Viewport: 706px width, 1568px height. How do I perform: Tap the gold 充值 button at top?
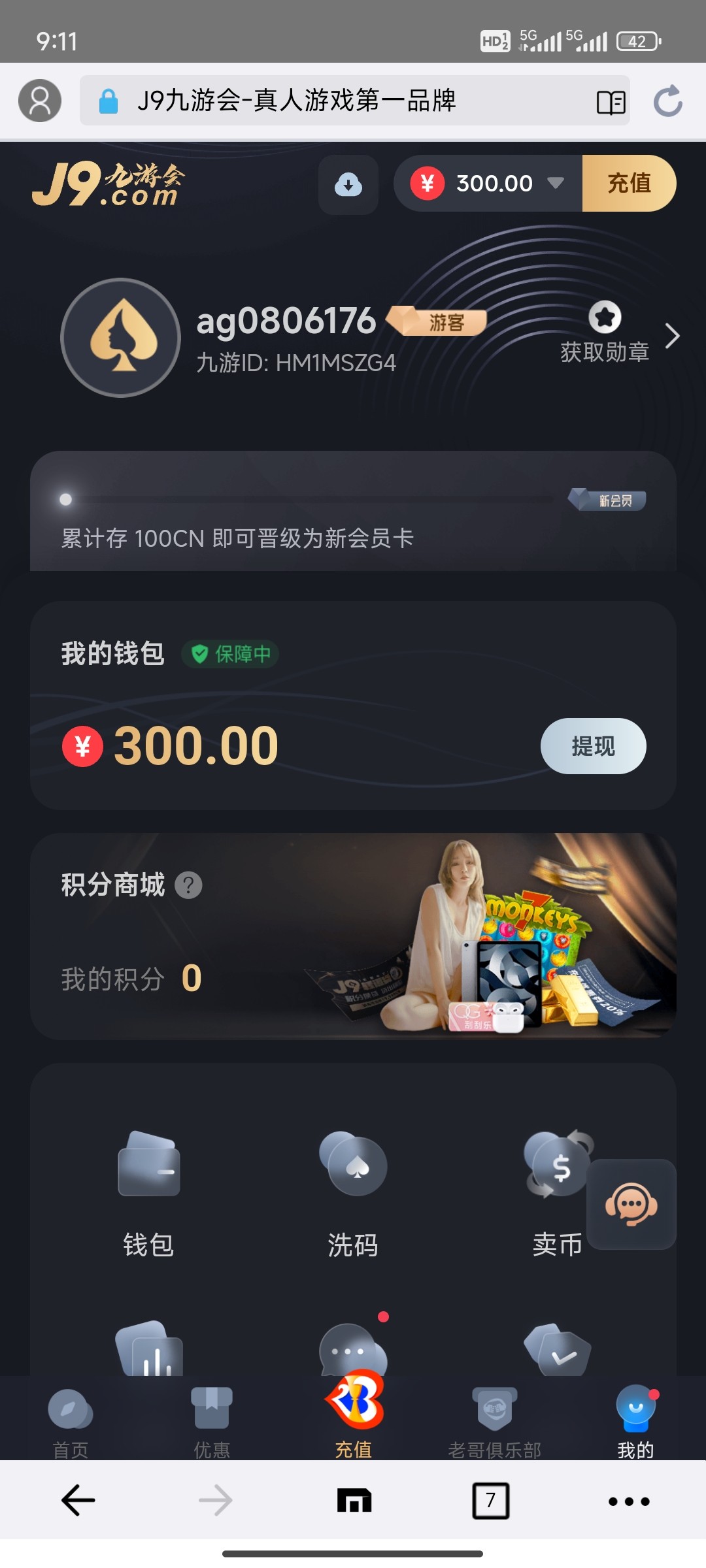(x=628, y=183)
